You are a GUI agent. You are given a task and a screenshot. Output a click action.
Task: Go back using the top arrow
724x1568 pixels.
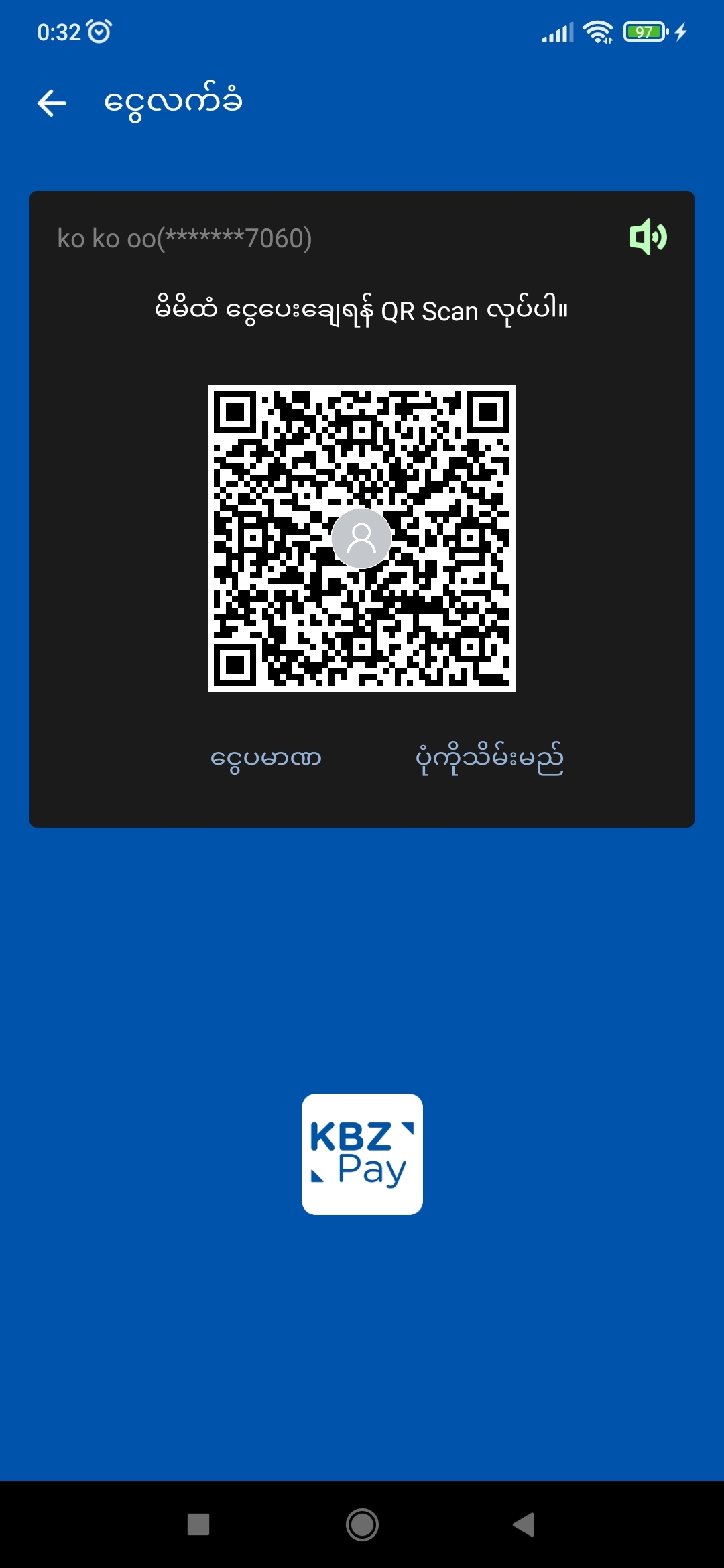pyautogui.click(x=52, y=103)
